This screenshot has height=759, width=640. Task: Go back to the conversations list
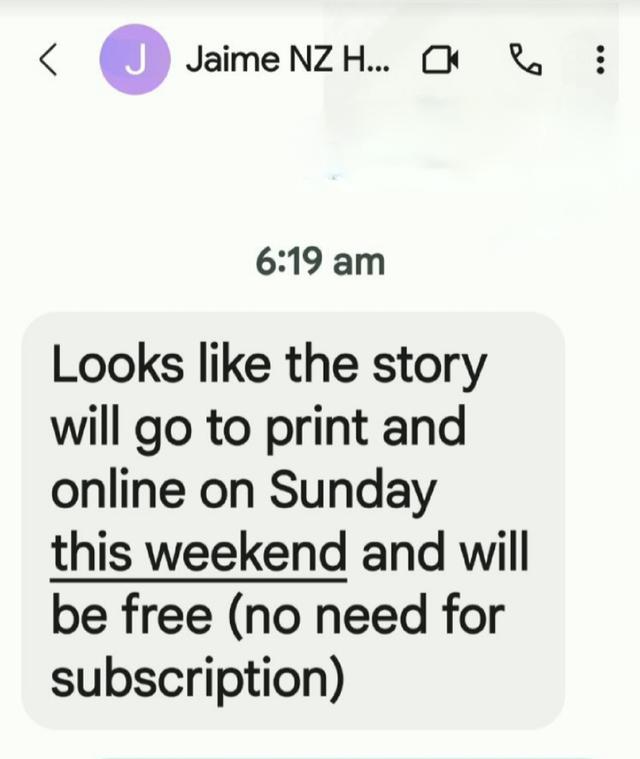47,61
